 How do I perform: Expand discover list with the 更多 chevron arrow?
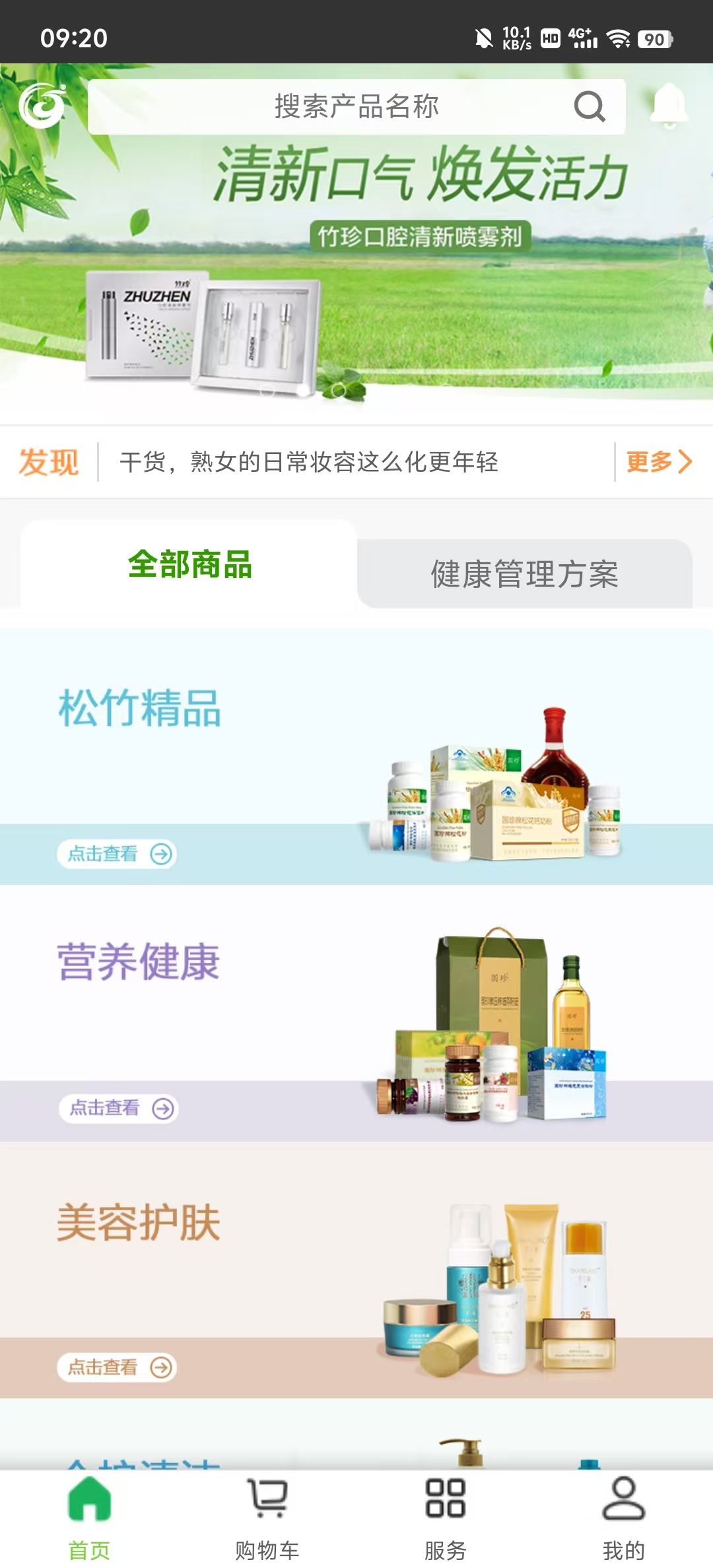685,463
